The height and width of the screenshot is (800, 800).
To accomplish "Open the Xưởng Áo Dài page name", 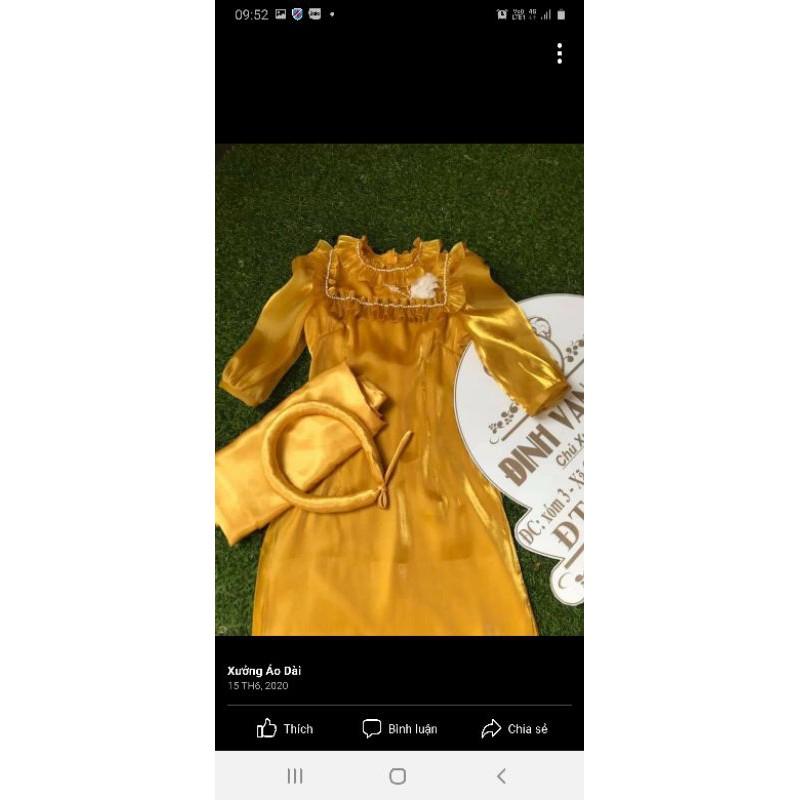I will tap(264, 671).
